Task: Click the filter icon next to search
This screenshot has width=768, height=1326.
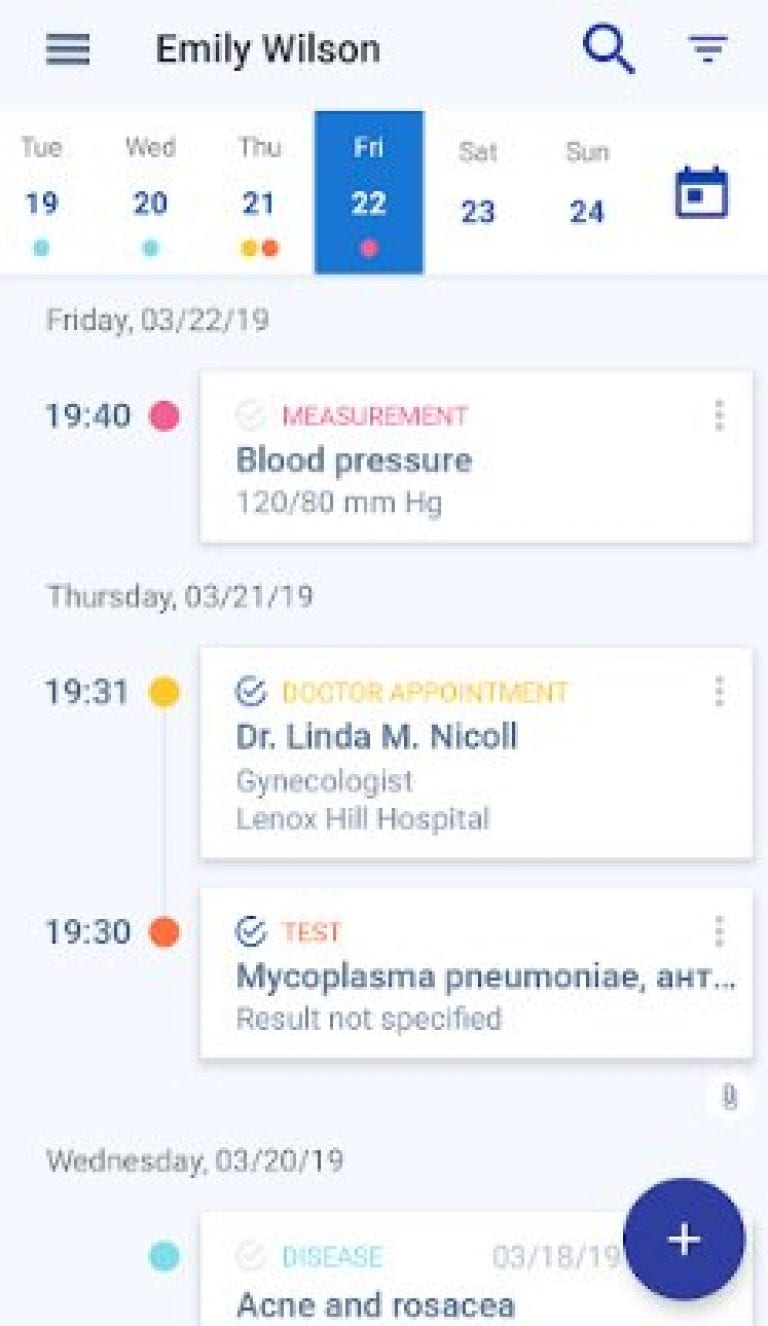Action: pos(708,48)
